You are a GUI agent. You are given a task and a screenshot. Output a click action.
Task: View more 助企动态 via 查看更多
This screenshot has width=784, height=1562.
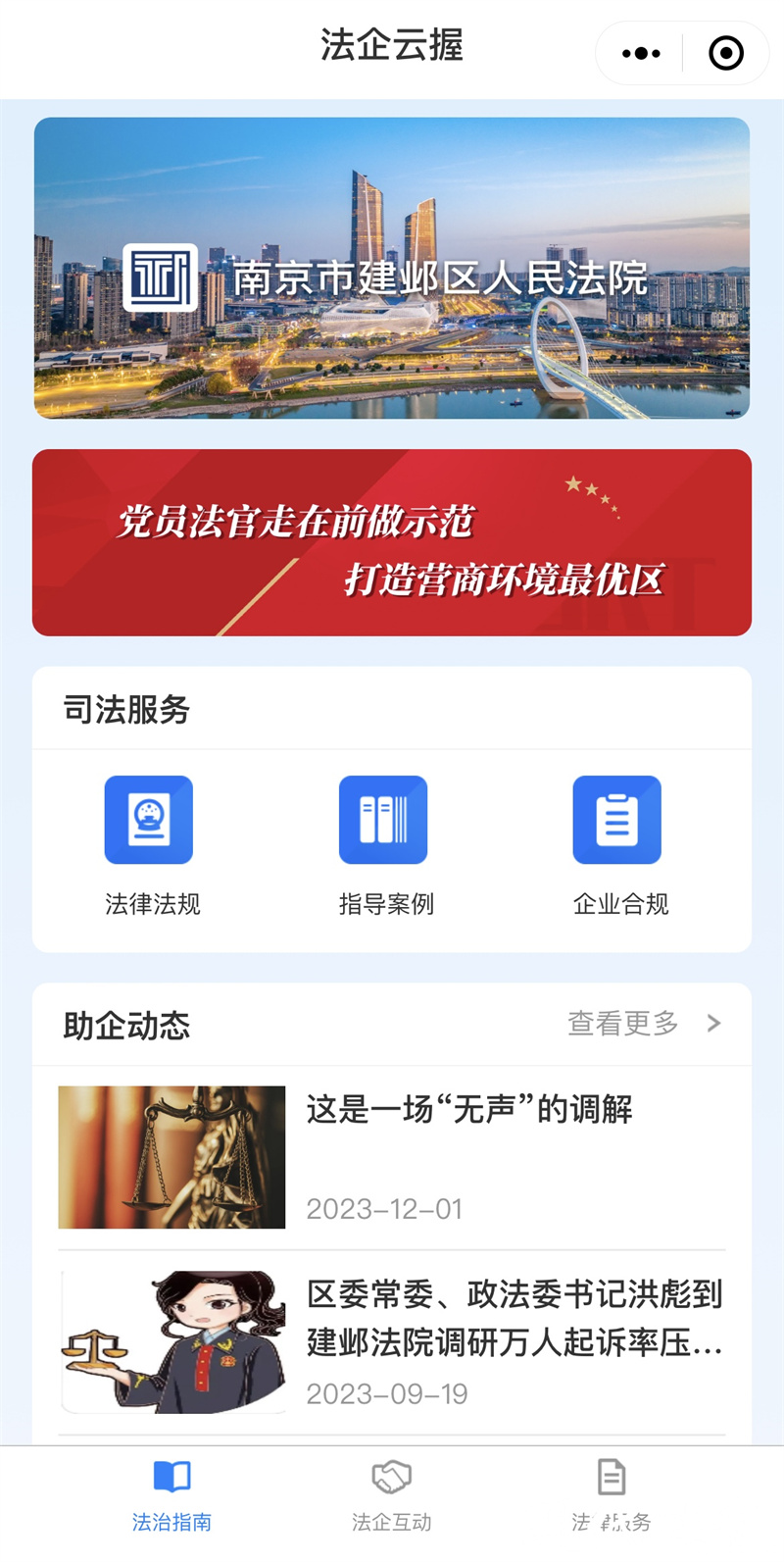(644, 1024)
